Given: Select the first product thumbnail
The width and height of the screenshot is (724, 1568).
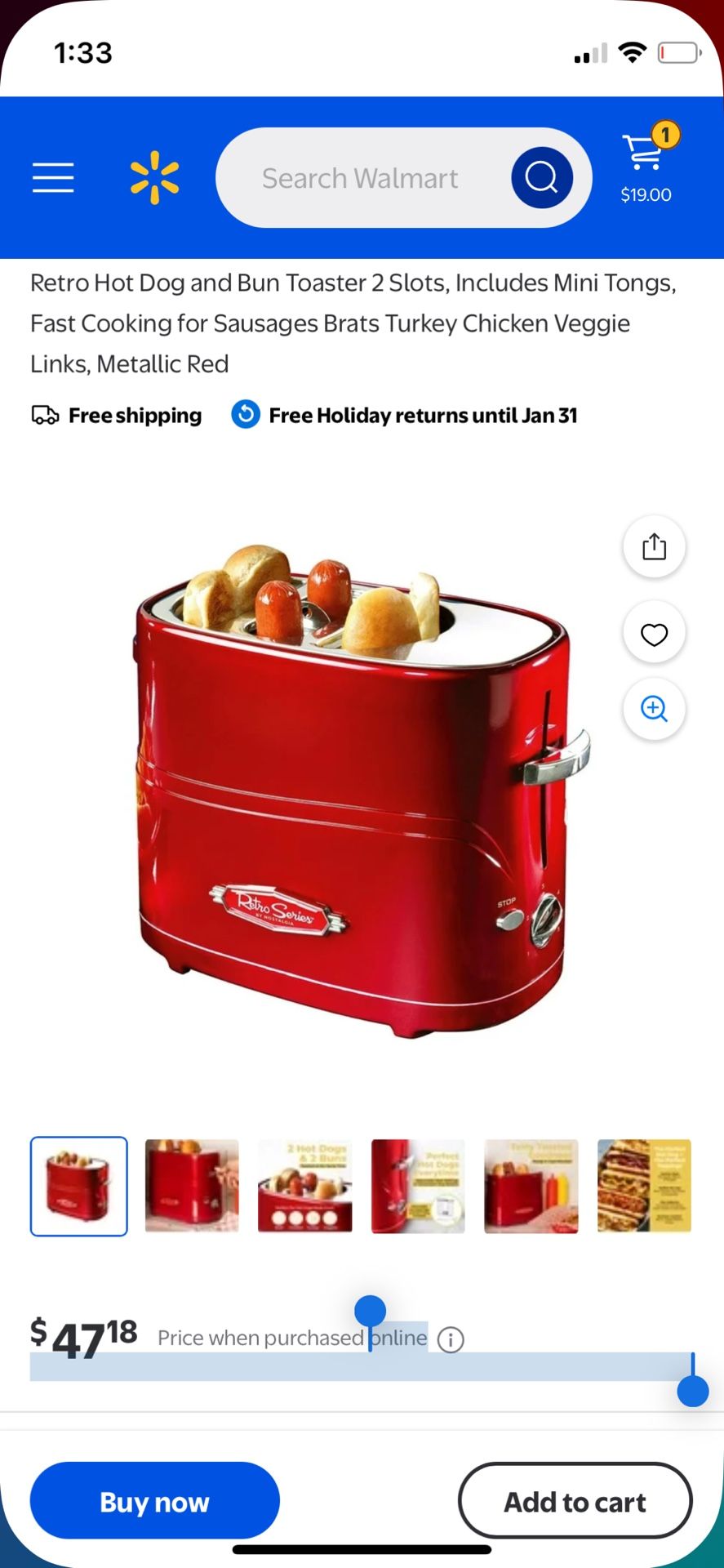Looking at the screenshot, I should [x=79, y=1186].
